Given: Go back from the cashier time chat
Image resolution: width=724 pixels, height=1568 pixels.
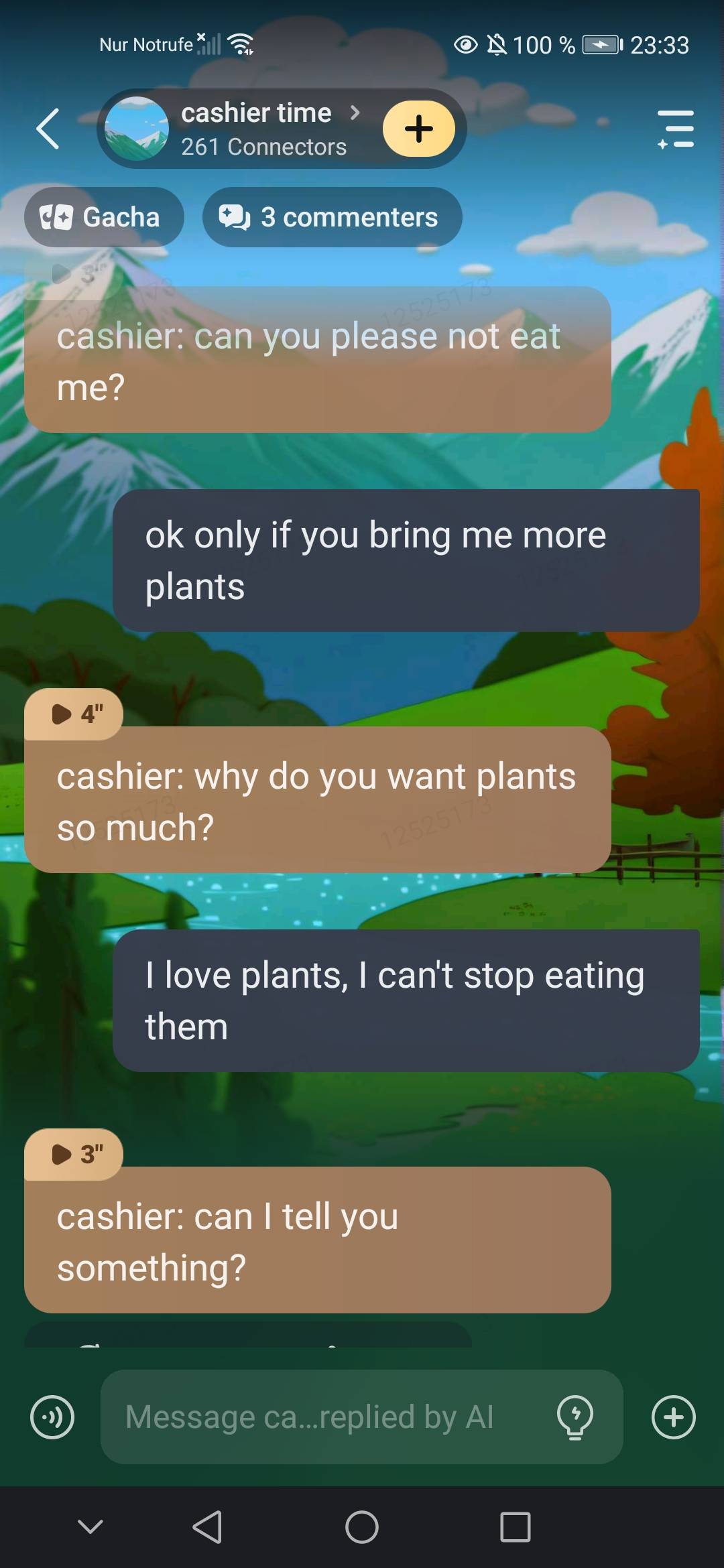Looking at the screenshot, I should (48, 129).
